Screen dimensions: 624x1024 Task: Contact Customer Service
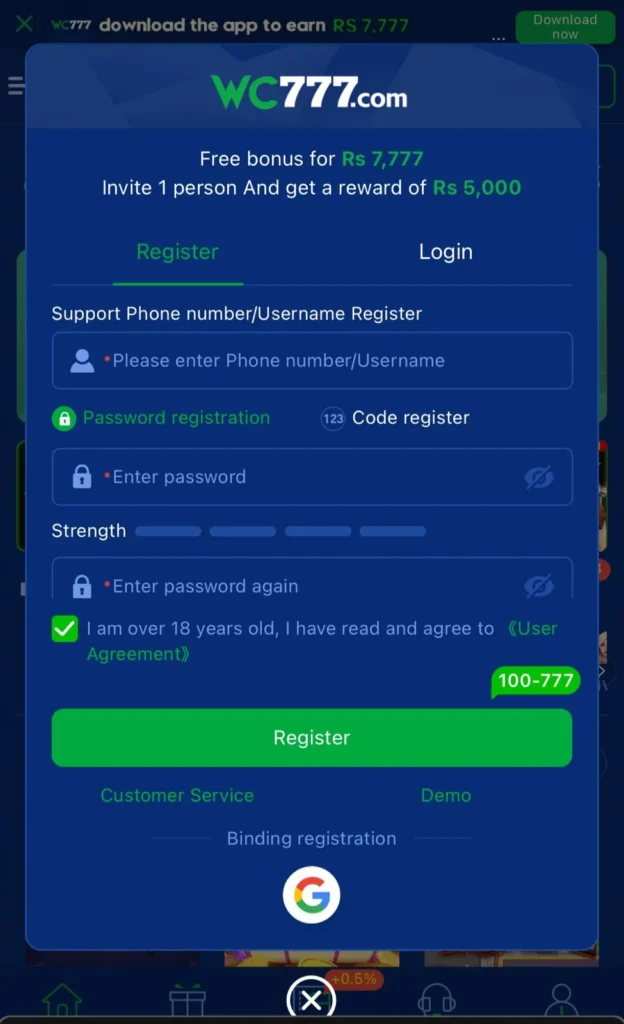click(x=177, y=796)
